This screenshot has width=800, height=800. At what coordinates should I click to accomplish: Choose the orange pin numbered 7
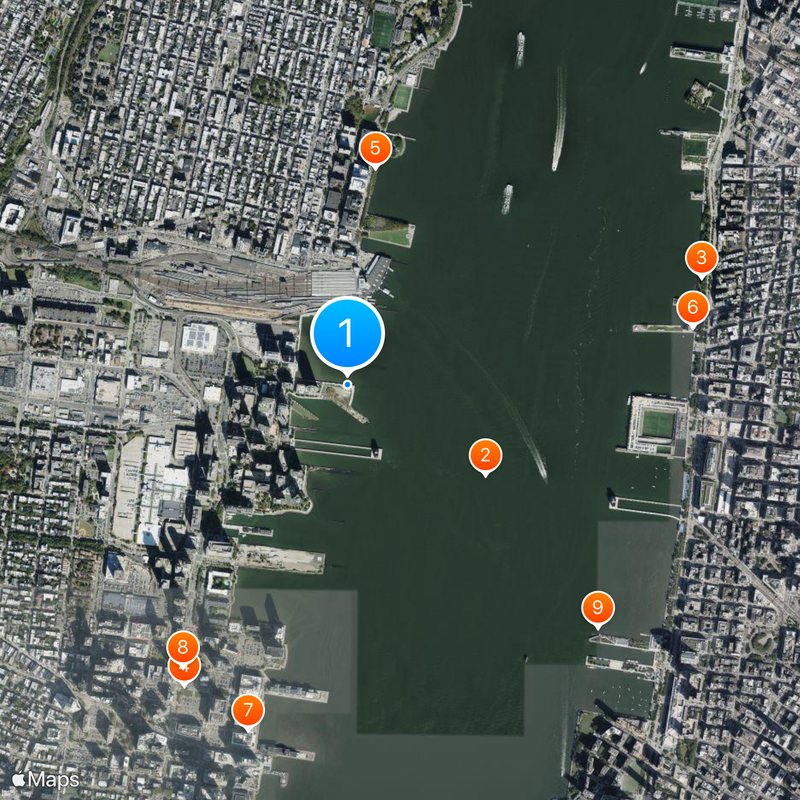tap(247, 711)
